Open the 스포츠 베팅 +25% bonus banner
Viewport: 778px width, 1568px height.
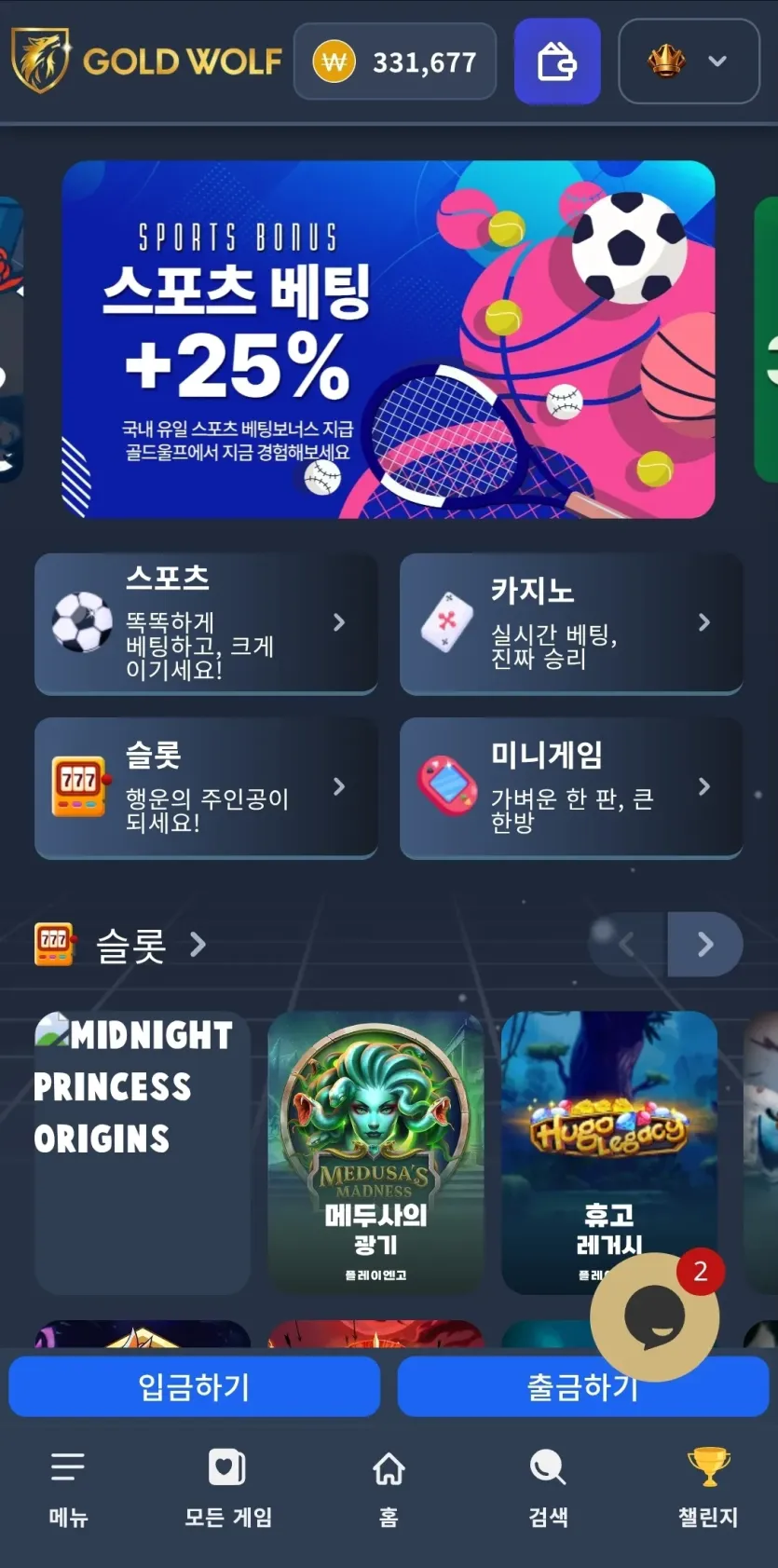pos(389,339)
